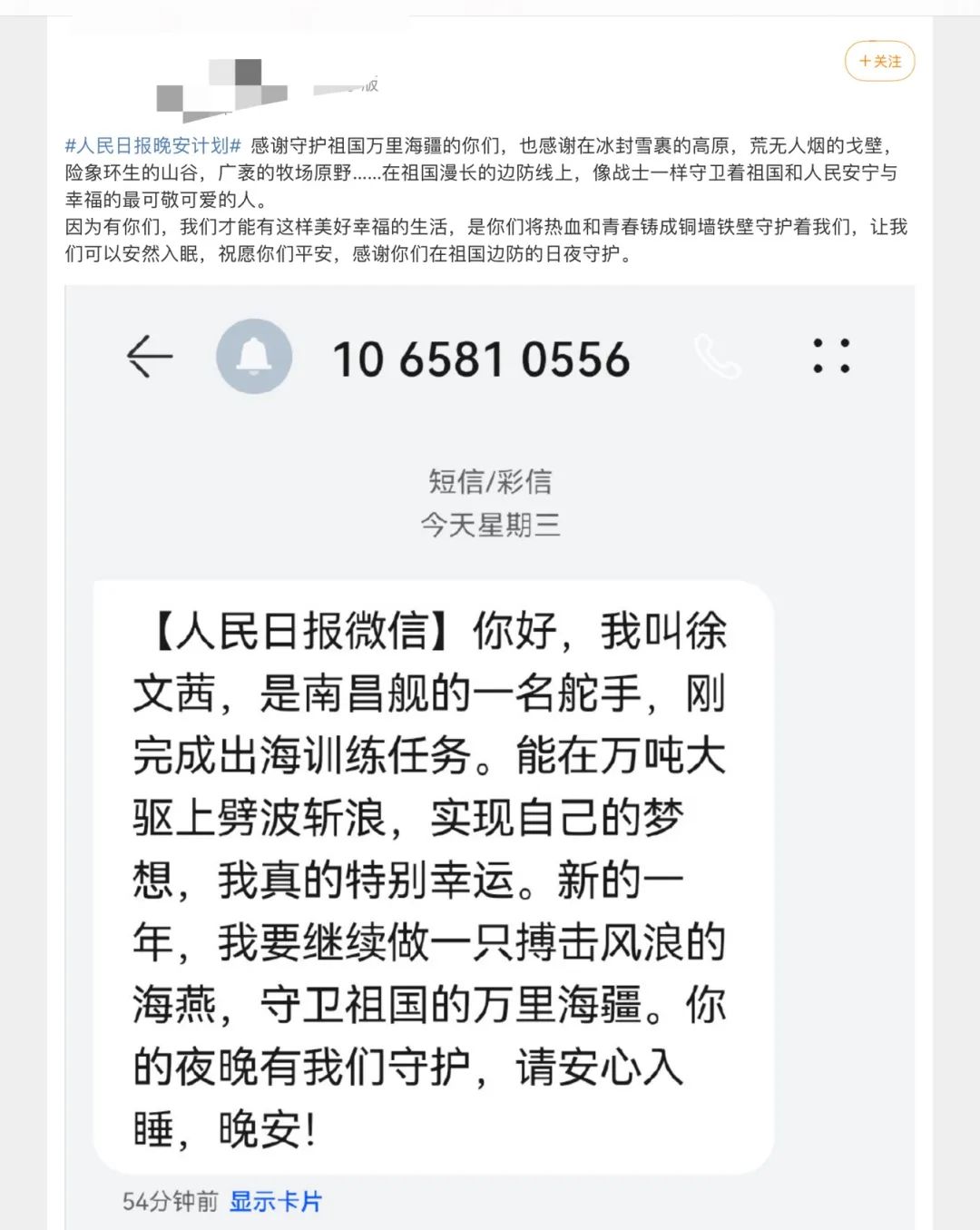
Task: Open the #人民日报晚安计划# hashtag
Action: tap(152, 146)
